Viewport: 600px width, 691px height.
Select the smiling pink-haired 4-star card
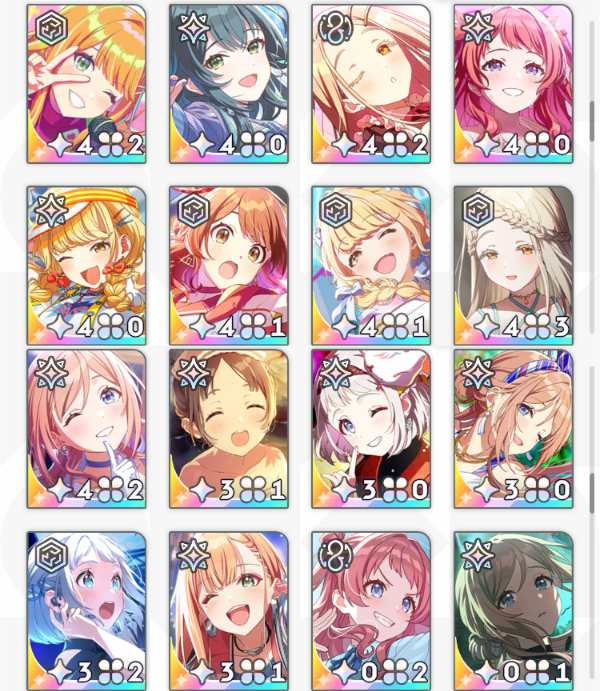tap(513, 84)
